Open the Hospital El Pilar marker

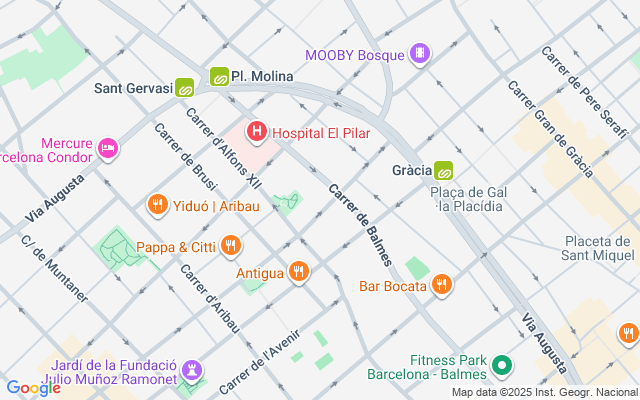[257, 131]
